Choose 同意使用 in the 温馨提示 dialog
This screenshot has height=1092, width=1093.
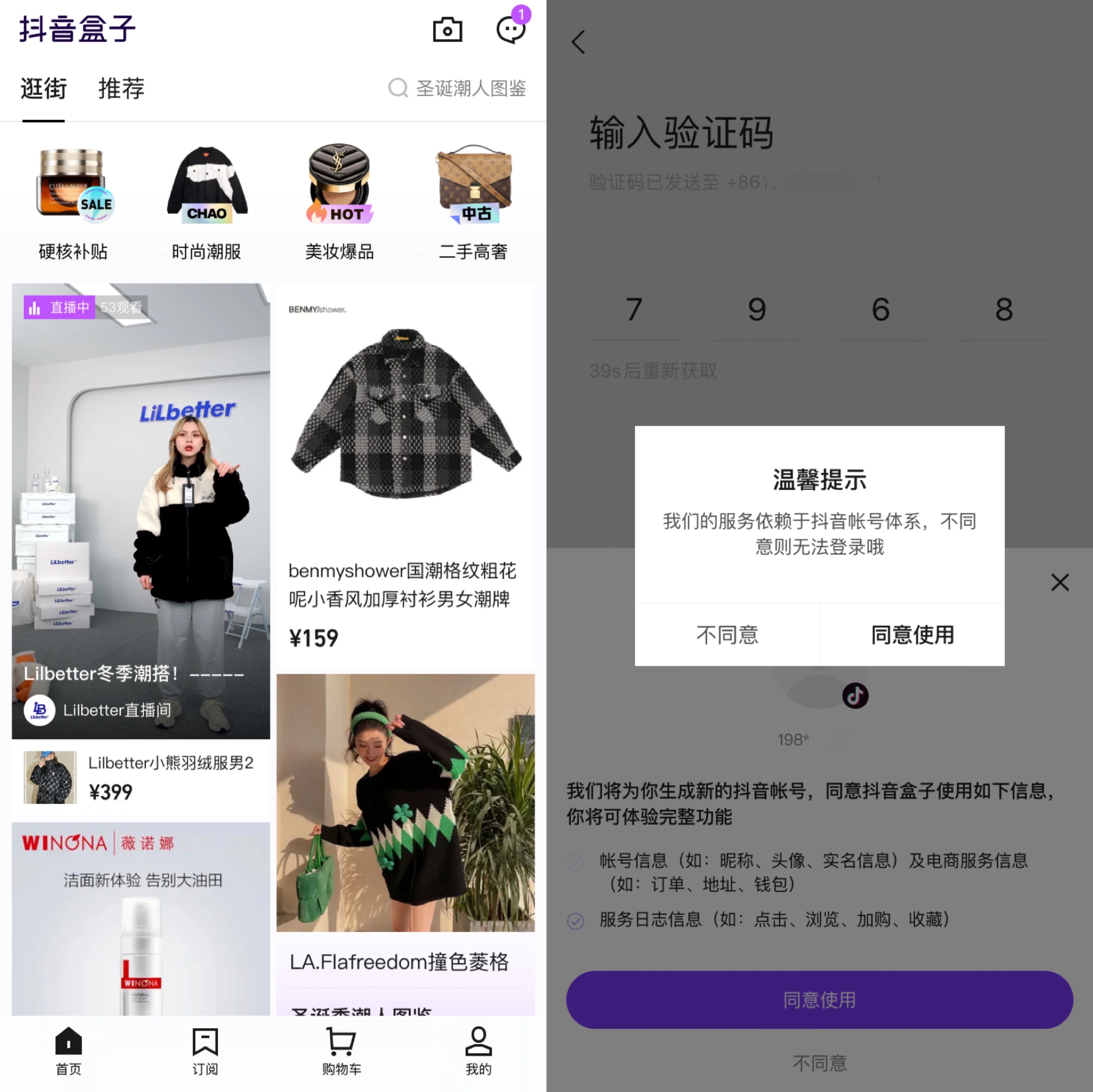(x=912, y=635)
